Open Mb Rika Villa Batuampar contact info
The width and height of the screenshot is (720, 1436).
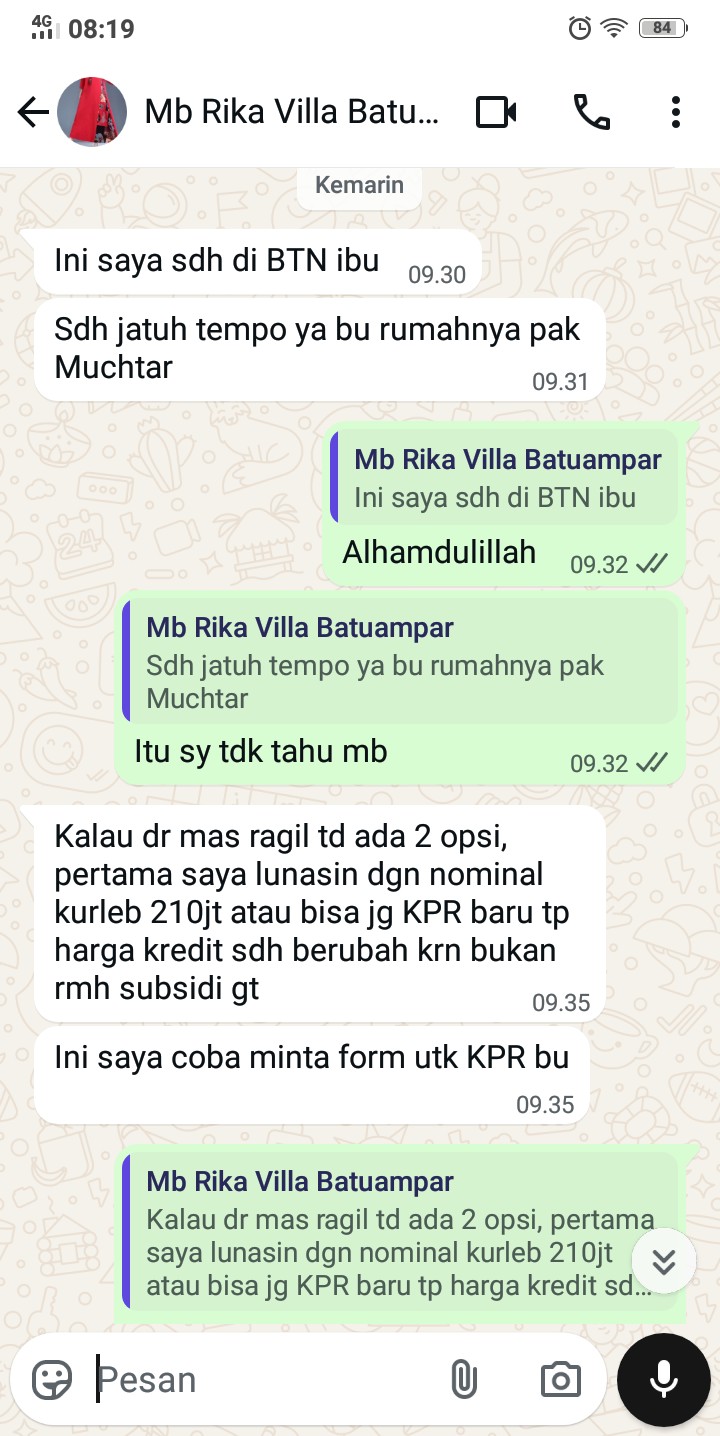point(292,112)
